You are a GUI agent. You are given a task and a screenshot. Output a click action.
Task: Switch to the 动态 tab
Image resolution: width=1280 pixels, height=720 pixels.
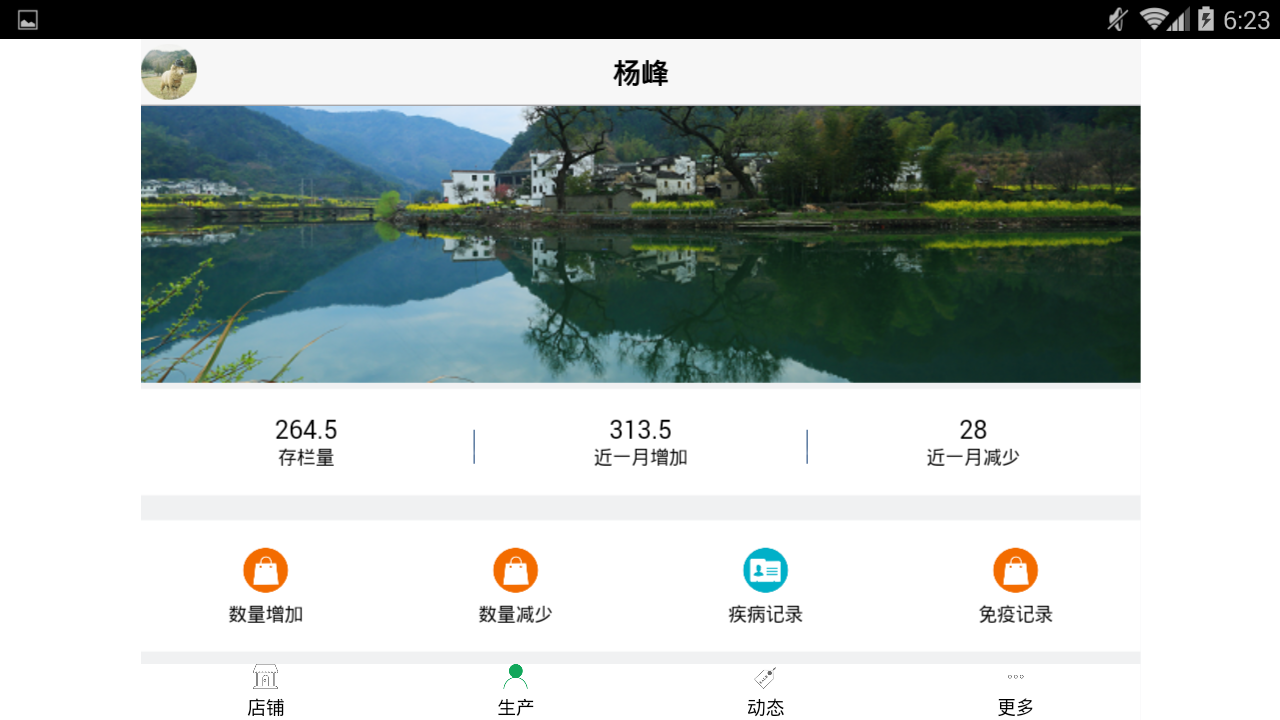tap(766, 691)
